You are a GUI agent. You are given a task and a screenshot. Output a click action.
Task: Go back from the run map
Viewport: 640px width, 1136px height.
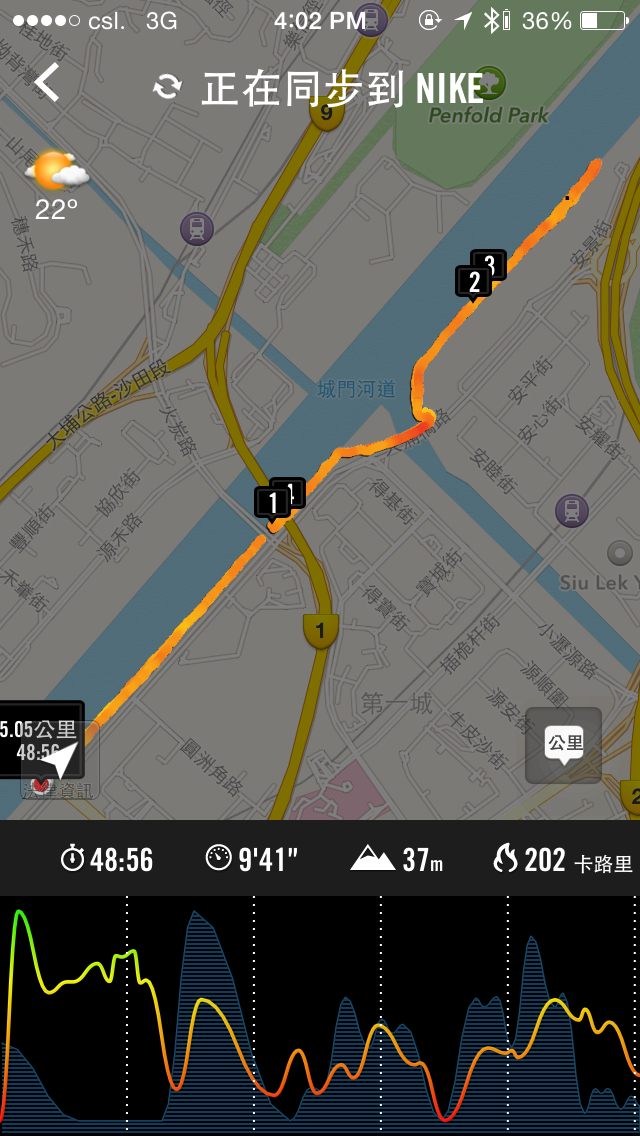pyautogui.click(x=47, y=83)
